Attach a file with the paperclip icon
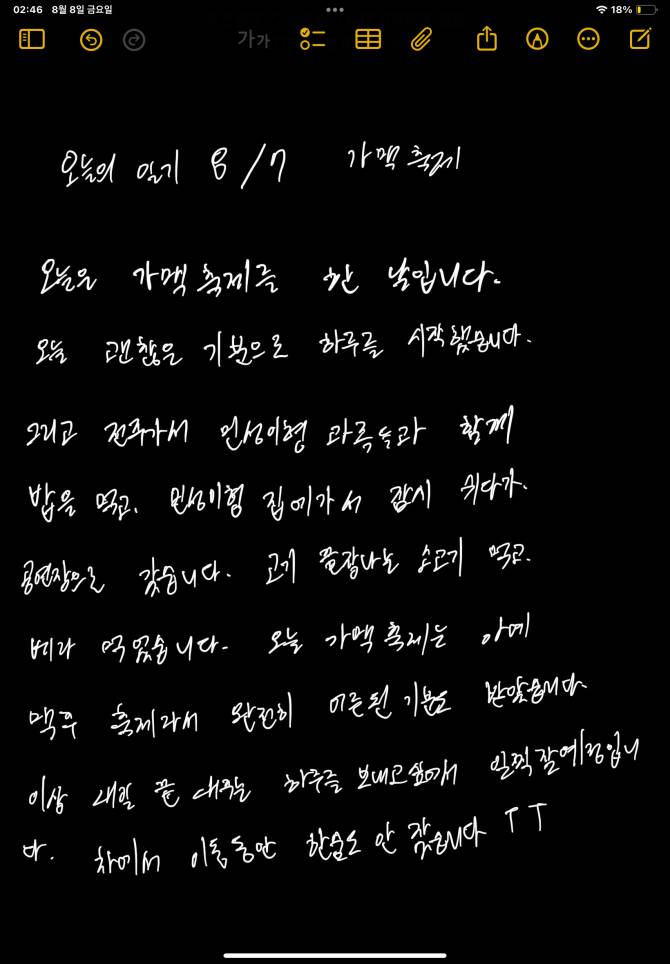This screenshot has height=964, width=670. click(421, 40)
